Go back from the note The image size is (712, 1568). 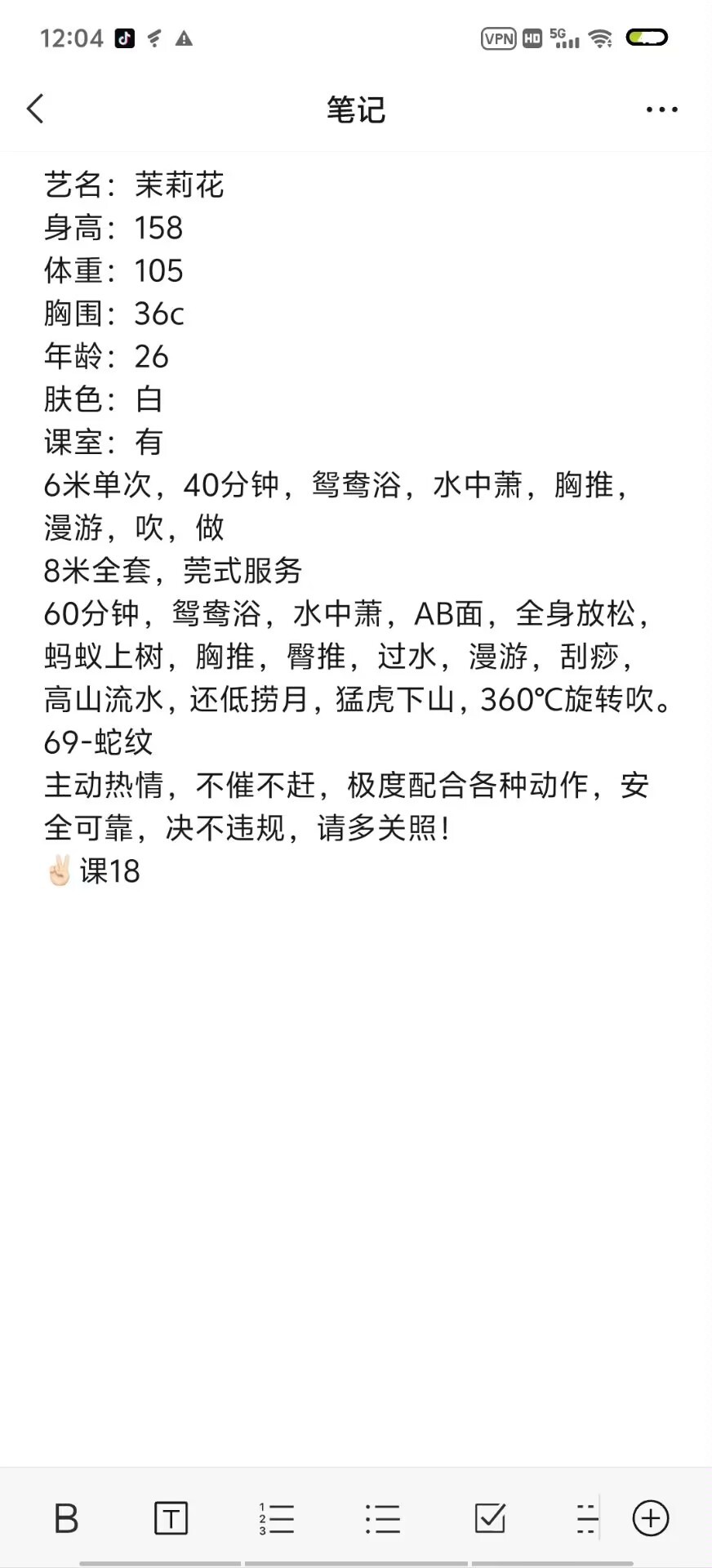pyautogui.click(x=35, y=109)
